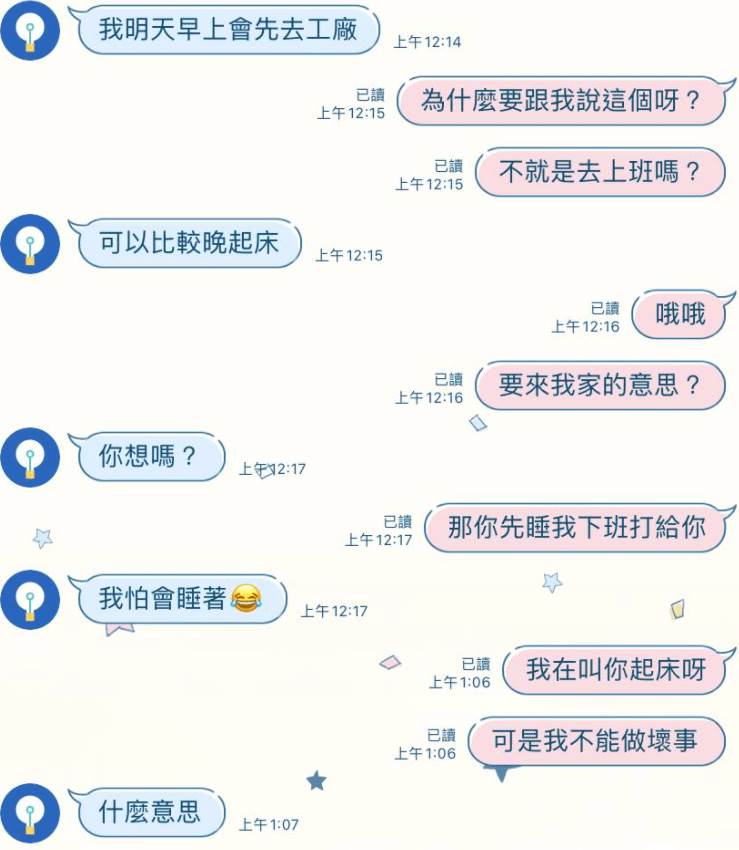Open avatar next to 我怕會睡著 message
The width and height of the screenshot is (739, 850).
[30, 600]
